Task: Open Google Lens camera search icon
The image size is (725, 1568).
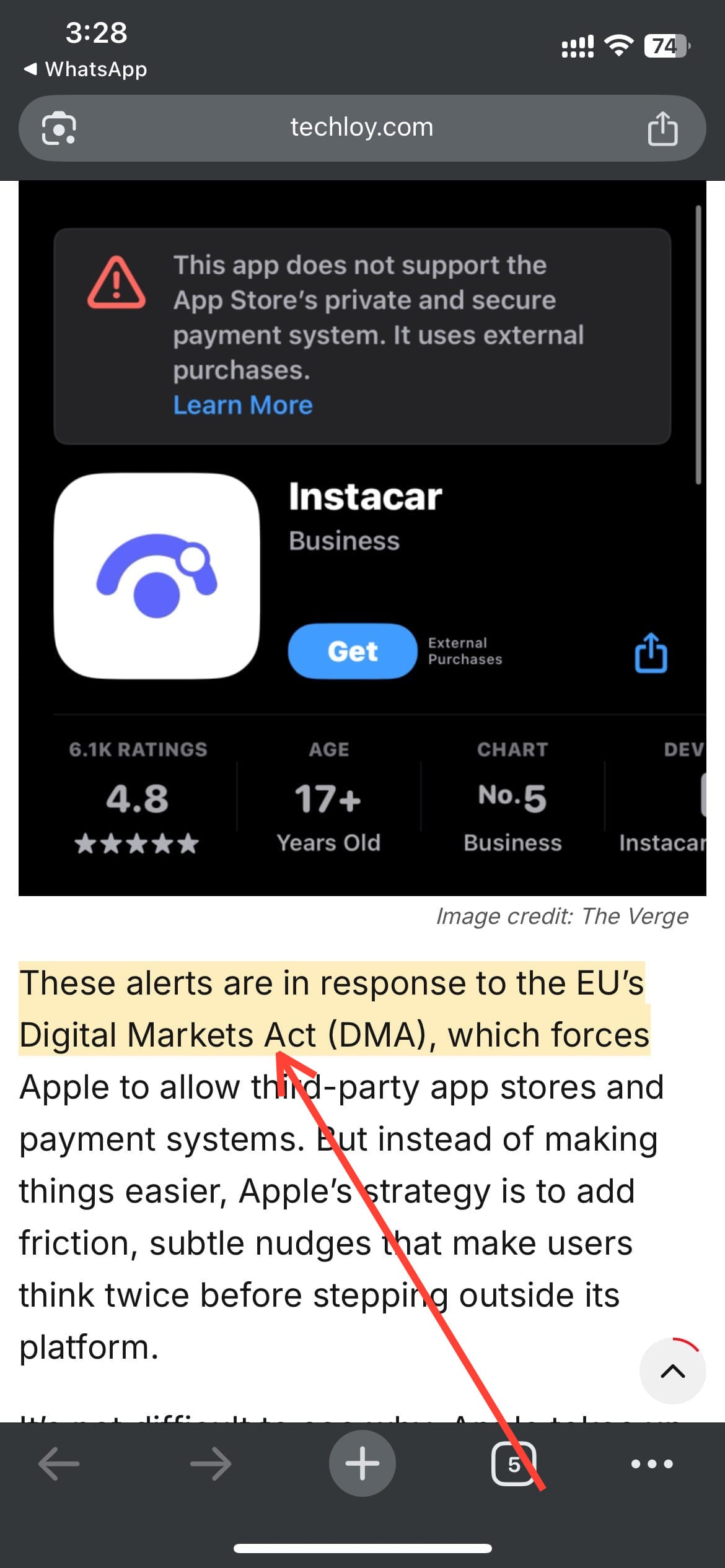Action: pyautogui.click(x=59, y=128)
